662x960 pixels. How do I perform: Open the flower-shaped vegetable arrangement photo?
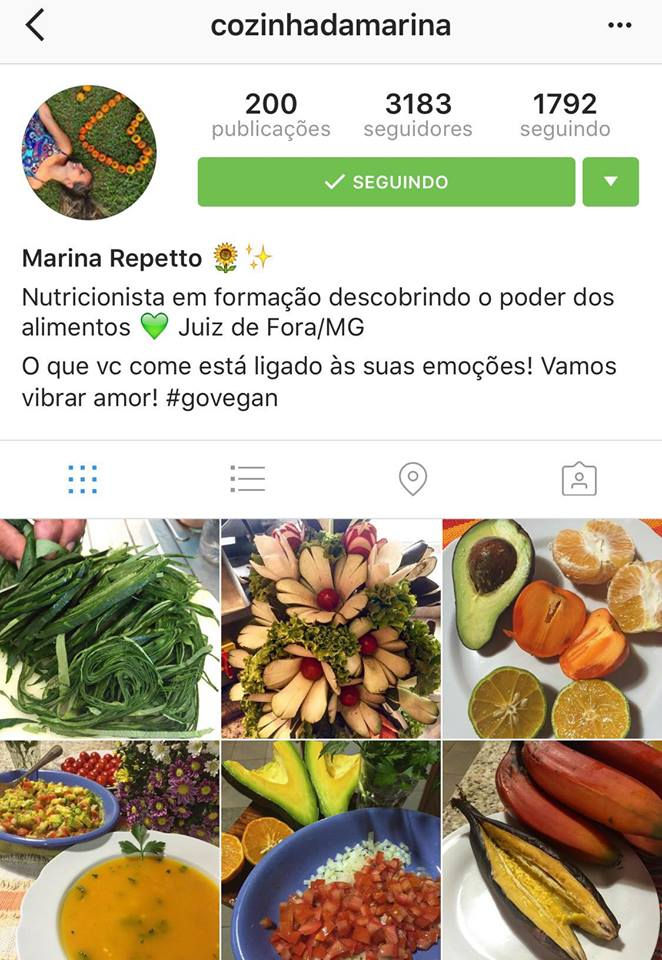(x=331, y=628)
